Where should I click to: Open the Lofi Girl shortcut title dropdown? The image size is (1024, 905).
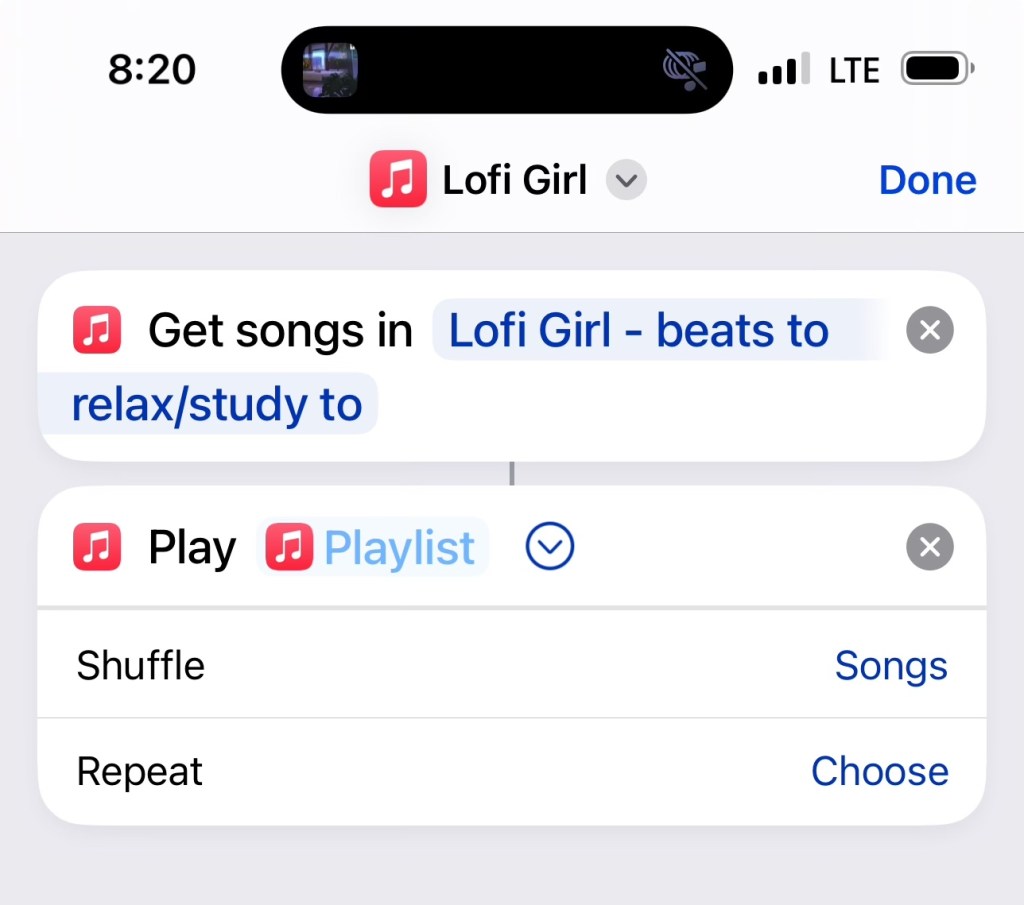(627, 181)
